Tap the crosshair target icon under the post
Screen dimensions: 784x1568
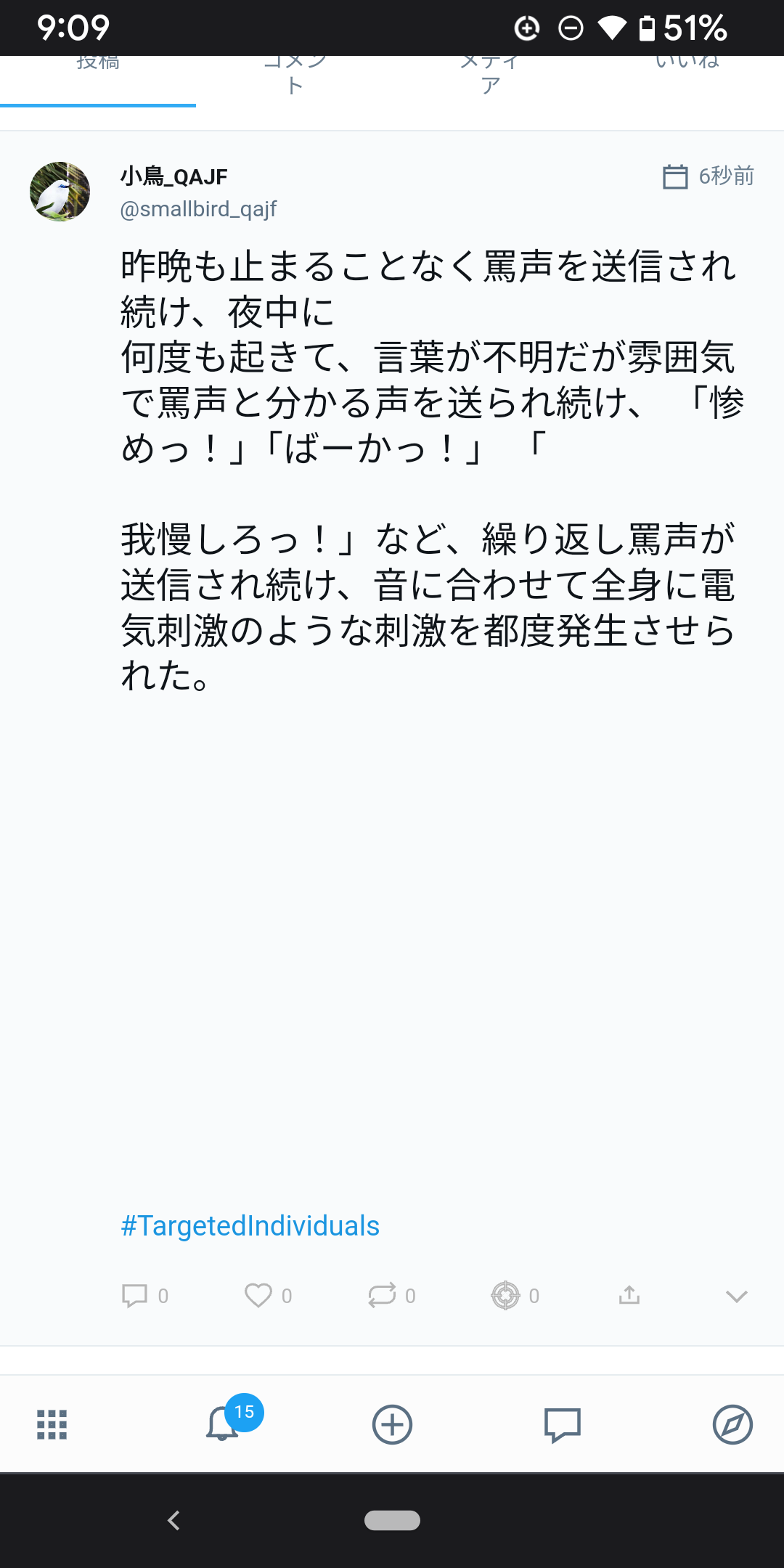click(506, 1296)
